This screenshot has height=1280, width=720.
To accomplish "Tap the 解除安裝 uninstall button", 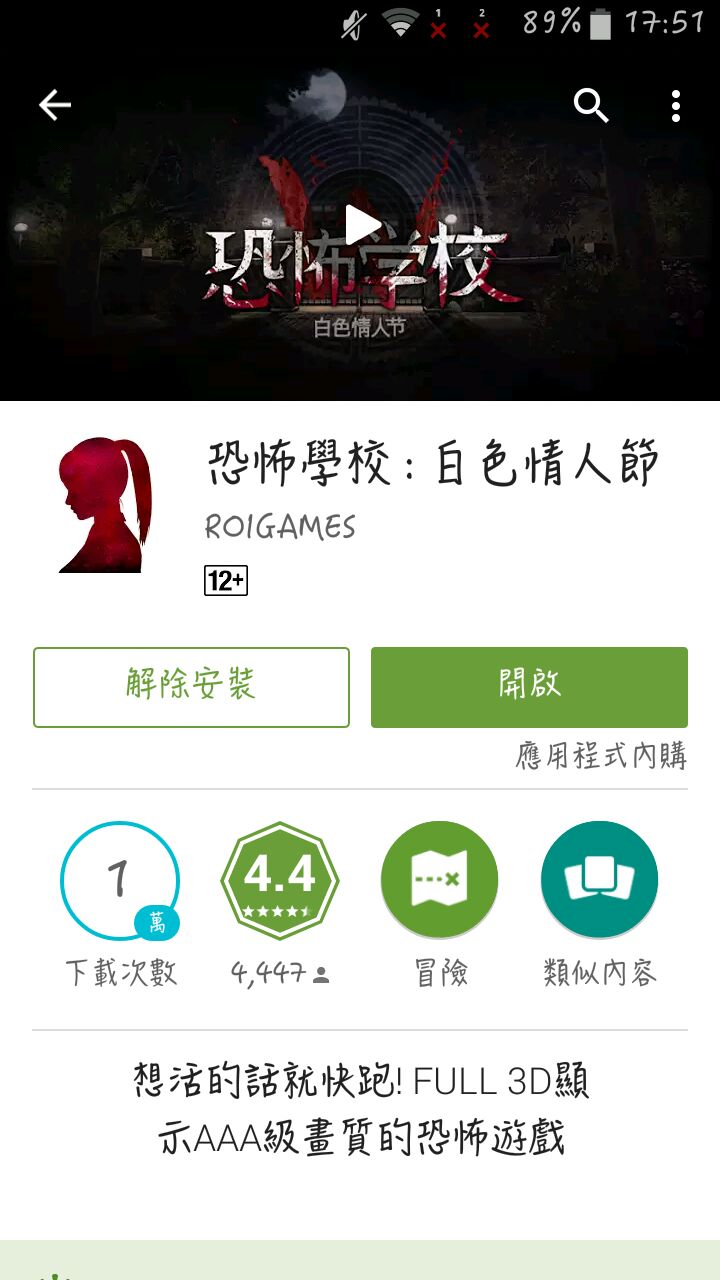I will tap(191, 687).
